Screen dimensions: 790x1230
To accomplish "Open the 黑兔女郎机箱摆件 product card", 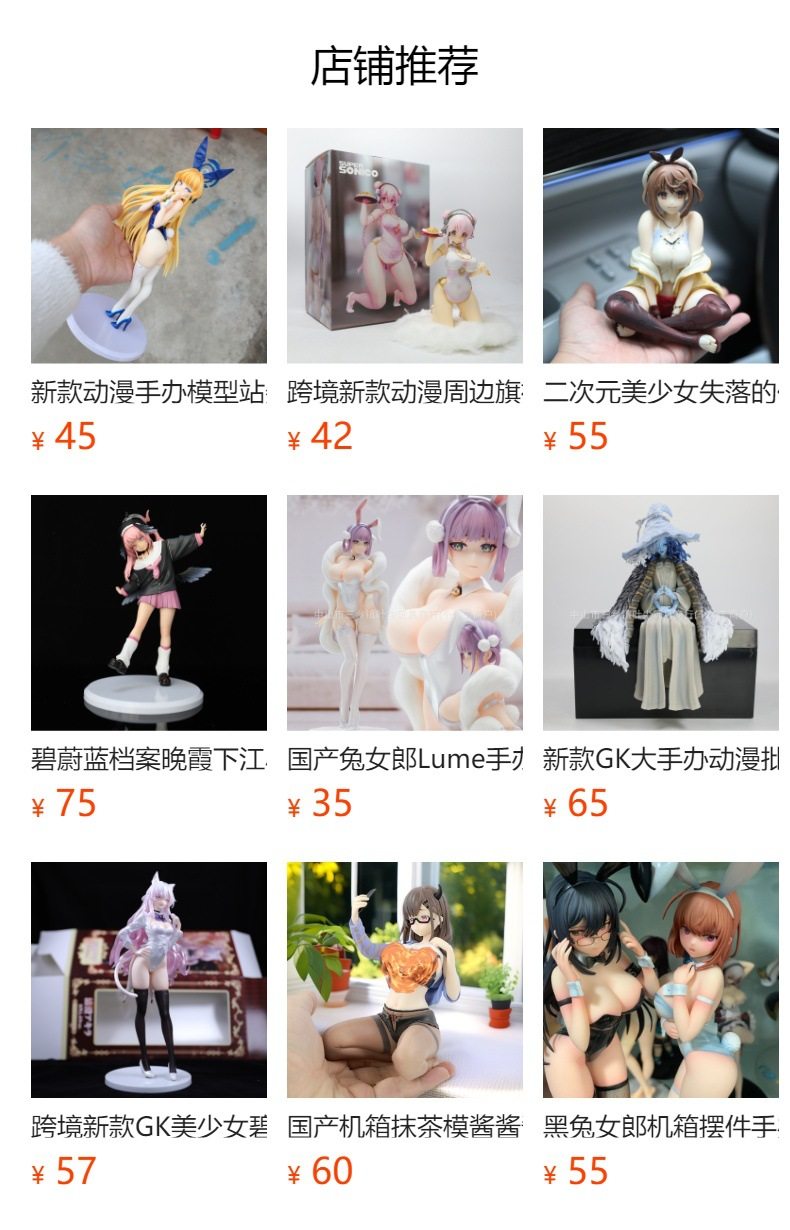I will [x=660, y=980].
